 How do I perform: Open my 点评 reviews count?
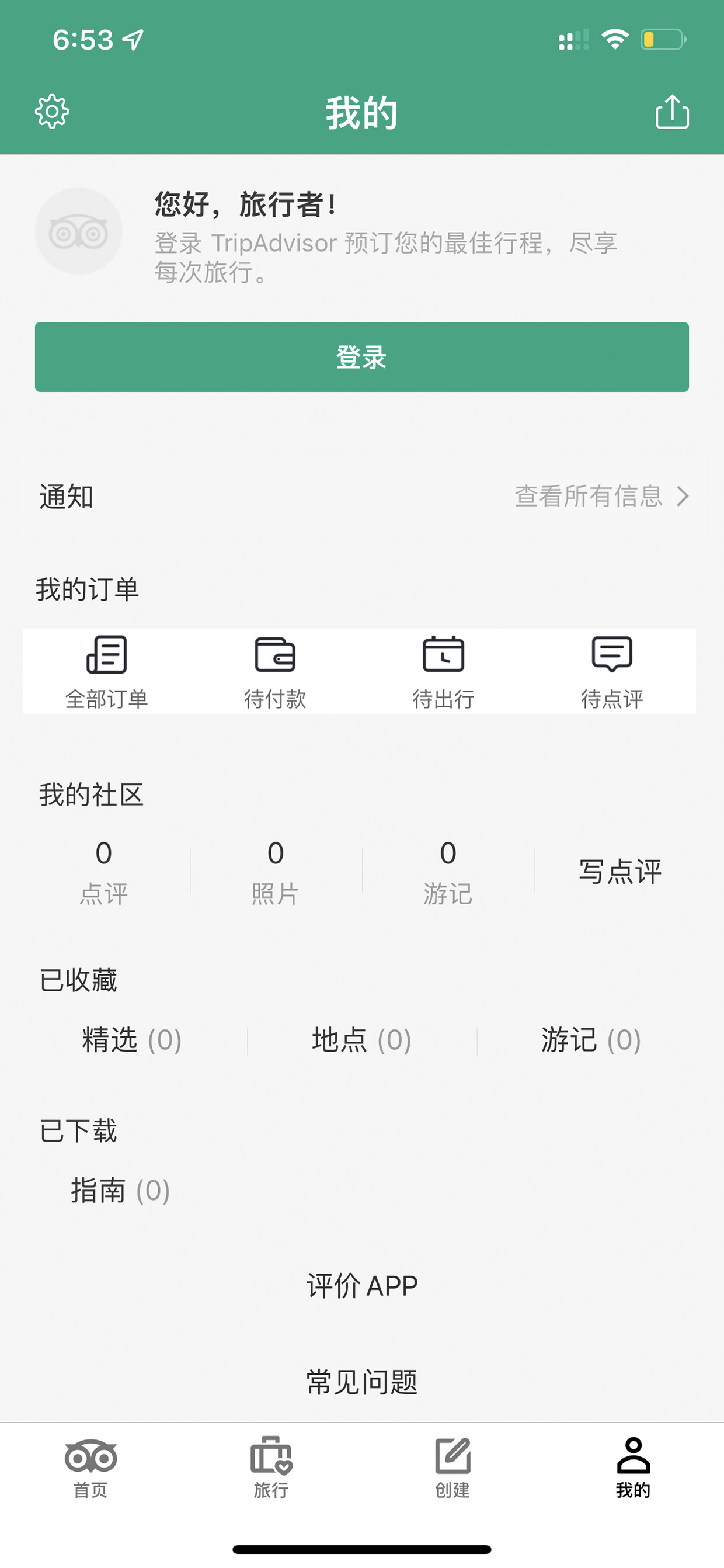[103, 872]
